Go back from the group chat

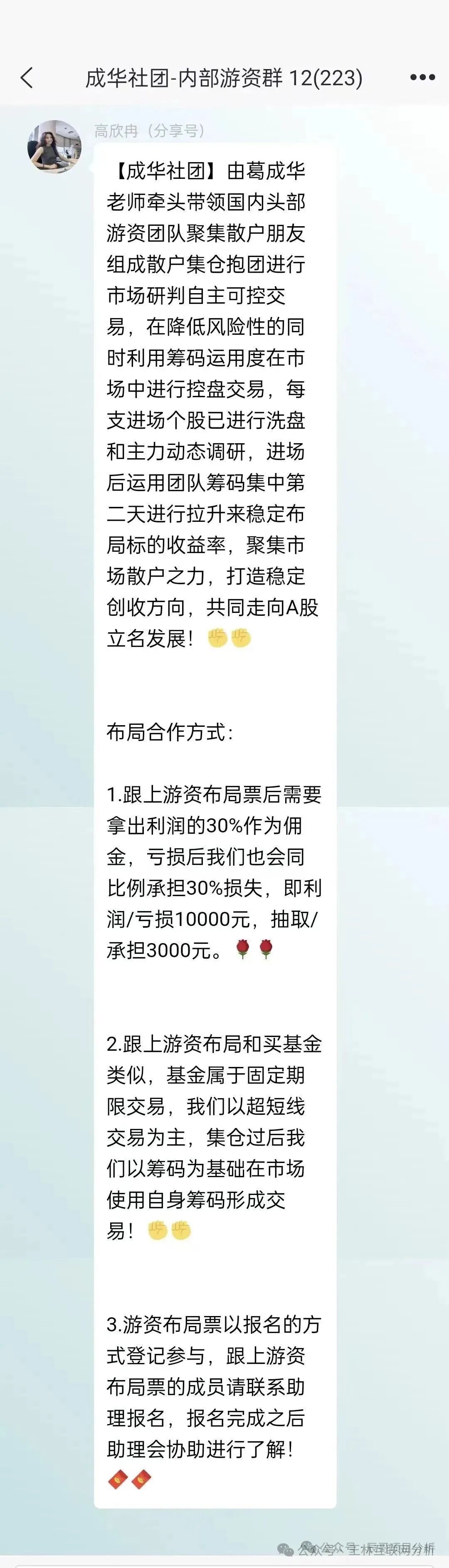coord(27,78)
